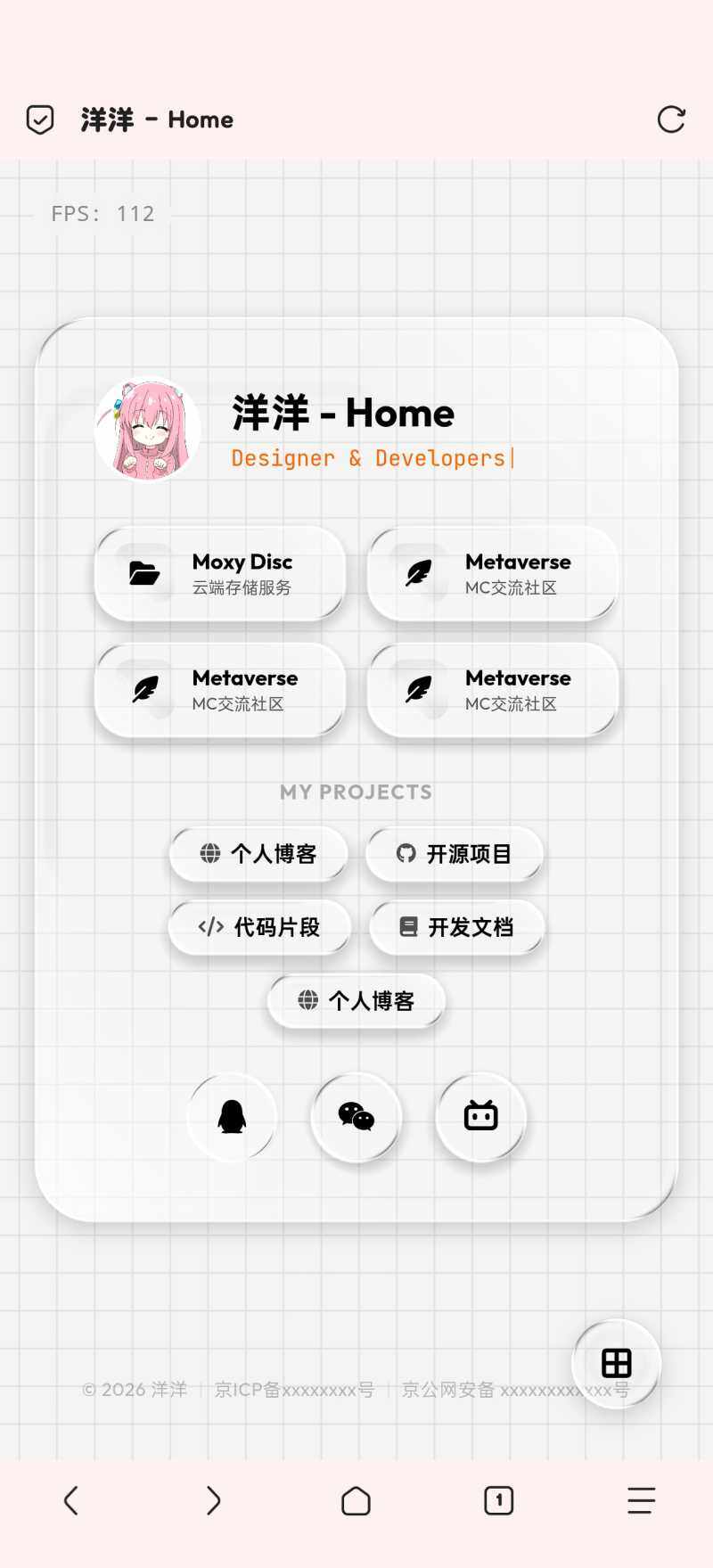Tap the floating grid button
This screenshot has width=713, height=1568.
616,1363
